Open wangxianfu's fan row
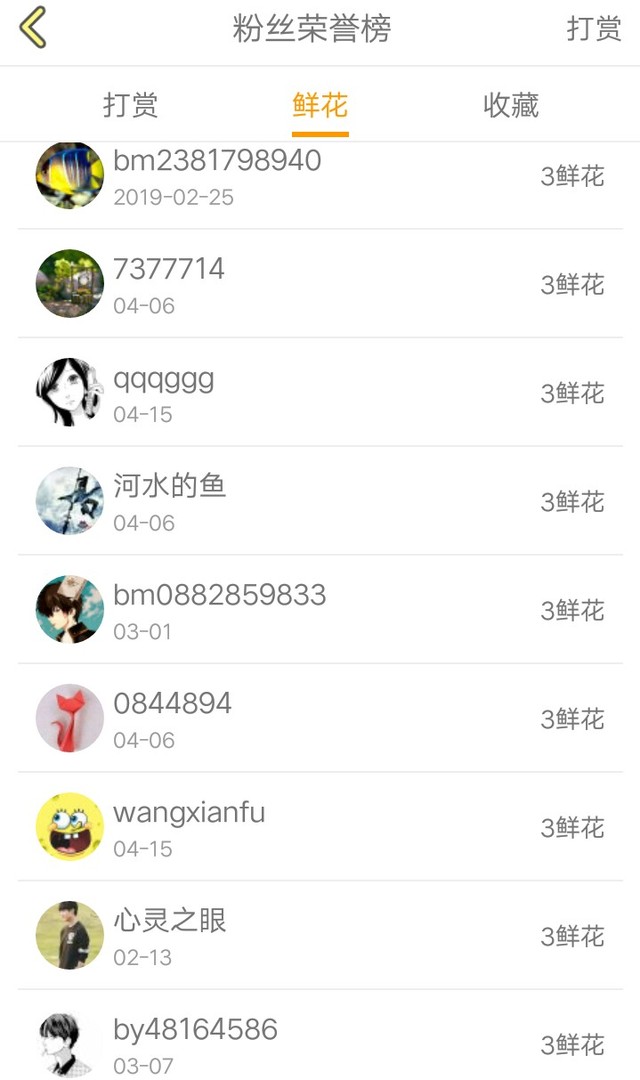640x1080 pixels. click(320, 827)
